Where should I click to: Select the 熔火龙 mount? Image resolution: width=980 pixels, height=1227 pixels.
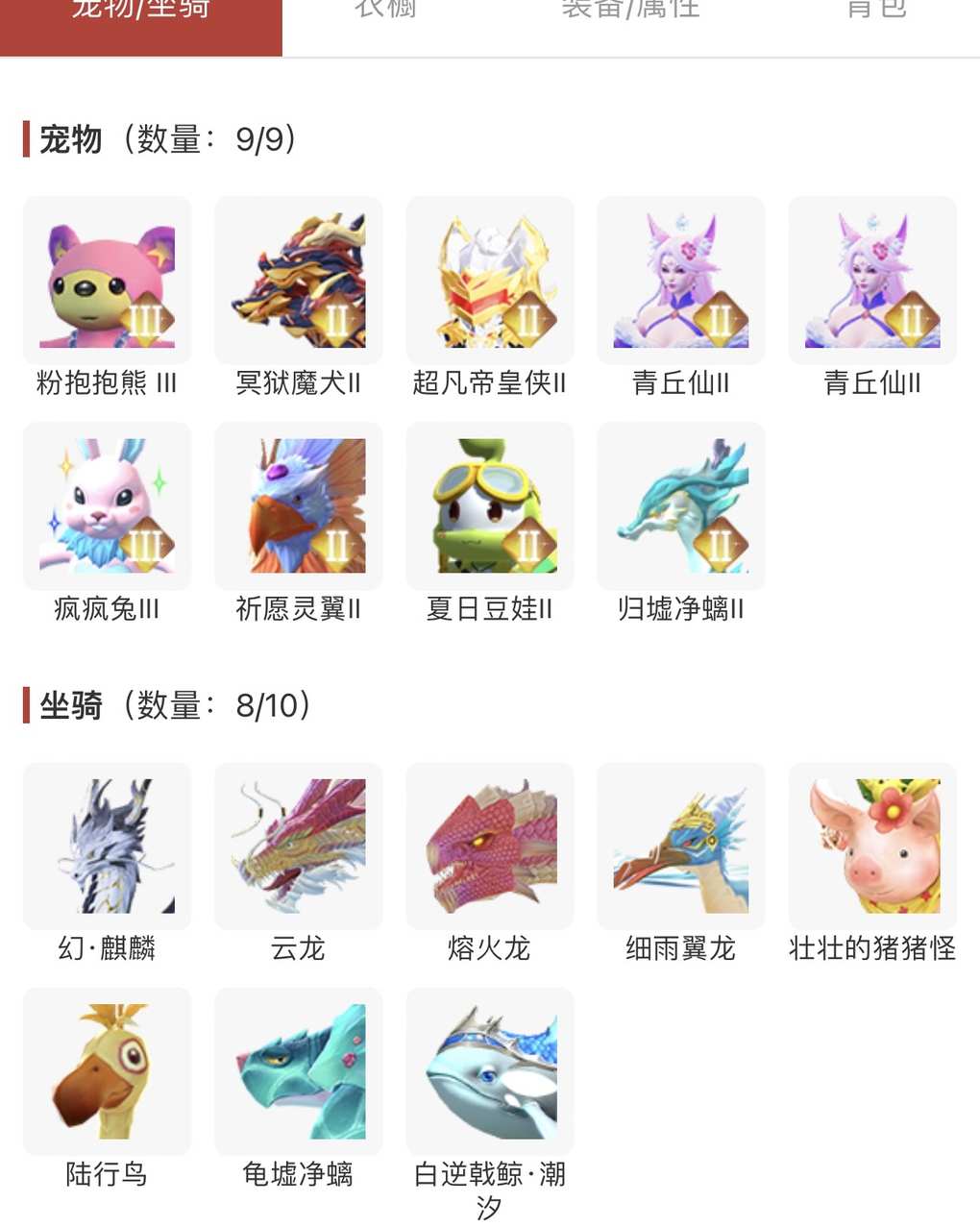pyautogui.click(x=489, y=847)
